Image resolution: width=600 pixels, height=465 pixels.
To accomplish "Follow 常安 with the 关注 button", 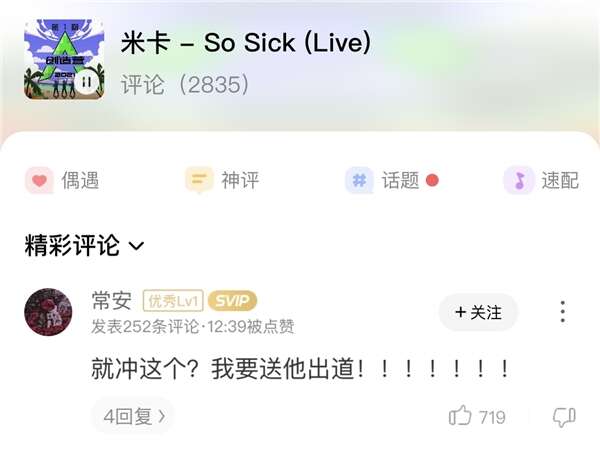I will coord(478,313).
